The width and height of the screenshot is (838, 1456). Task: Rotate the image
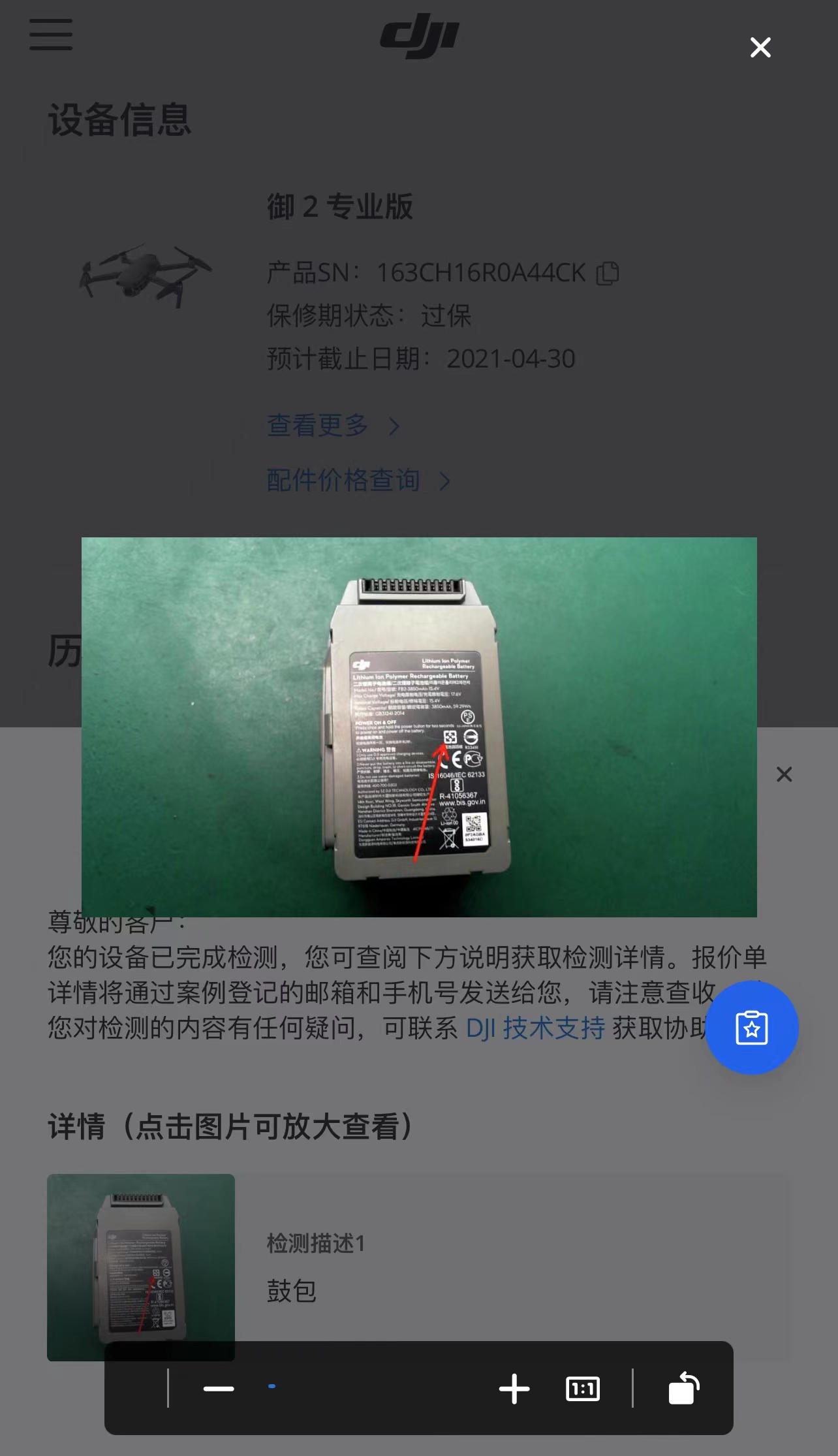pyautogui.click(x=683, y=1389)
